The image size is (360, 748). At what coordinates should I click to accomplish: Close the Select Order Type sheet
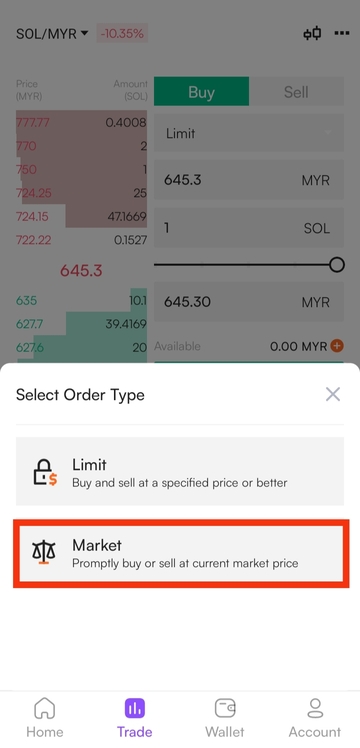click(332, 395)
